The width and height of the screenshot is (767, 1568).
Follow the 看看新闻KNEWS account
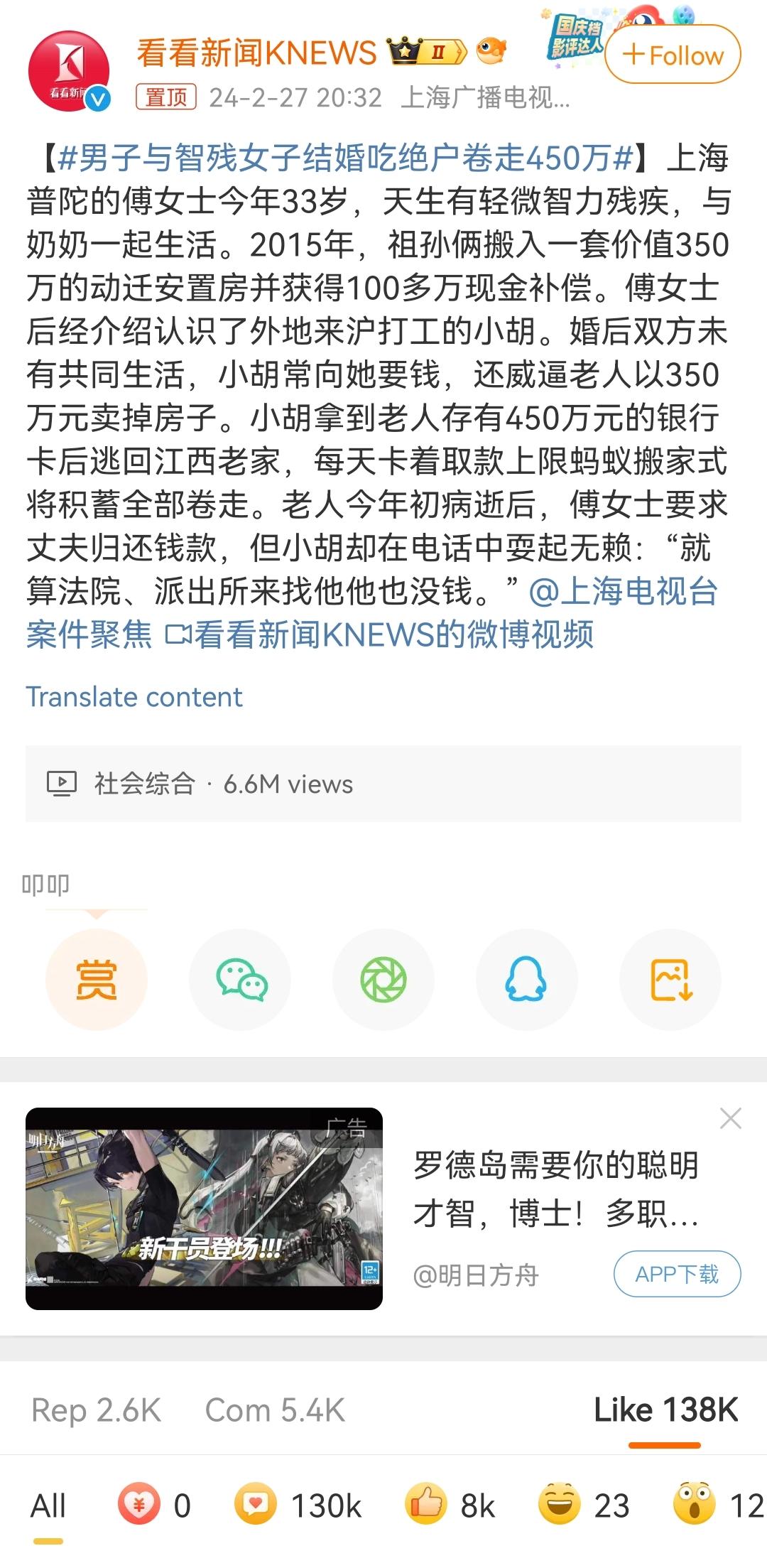coord(673,55)
